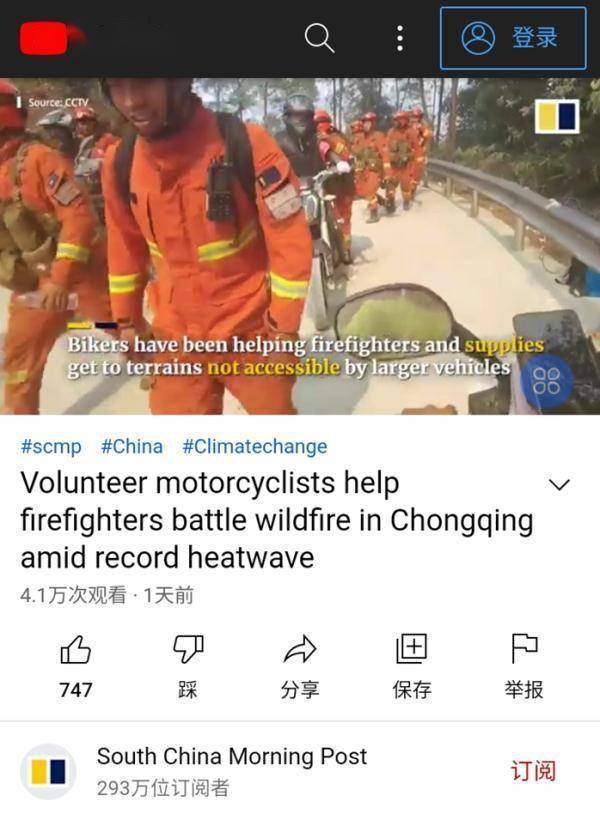Report the video with 举报
This screenshot has height=820, width=600.
pyautogui.click(x=524, y=665)
